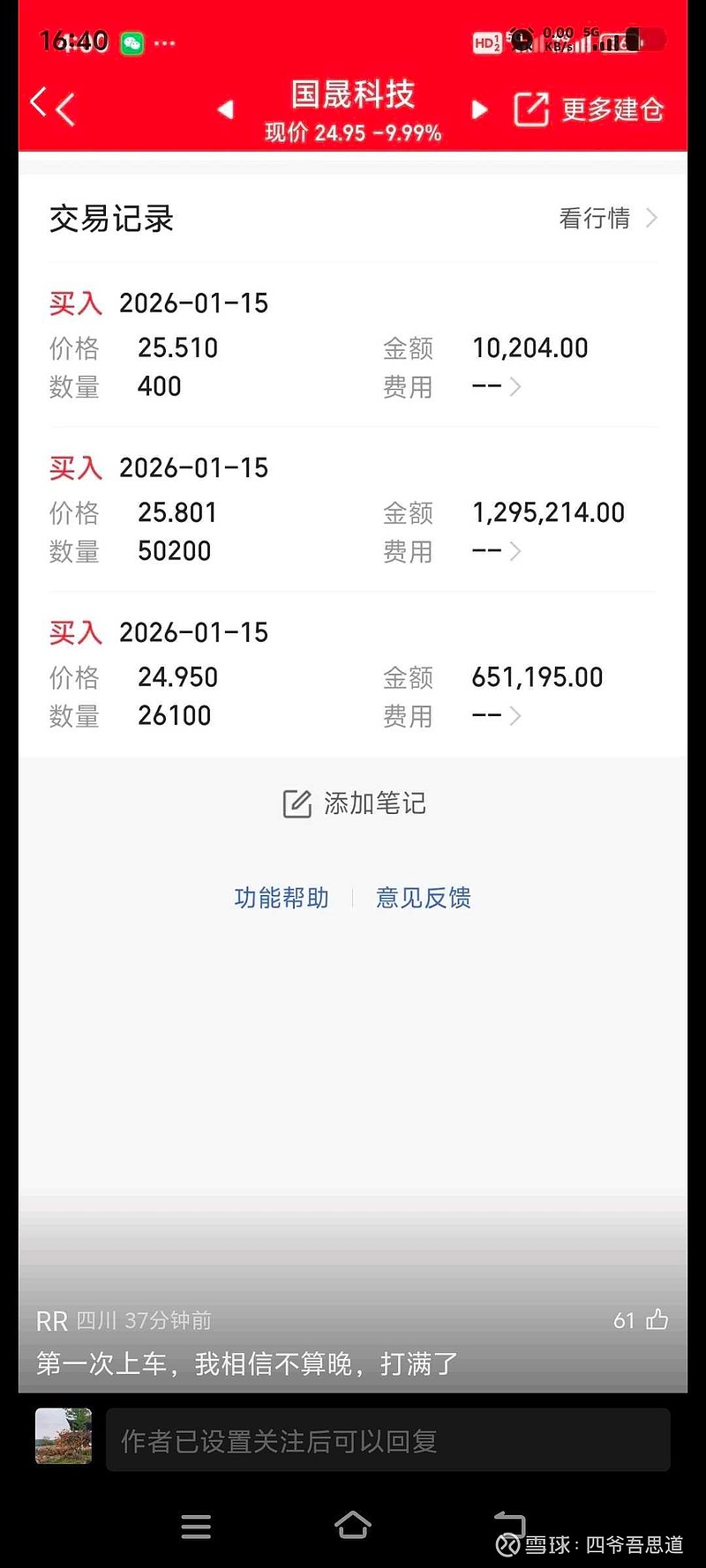Viewport: 706px width, 1568px height.
Task: Select the right arrow to view next stock
Action: click(477, 109)
